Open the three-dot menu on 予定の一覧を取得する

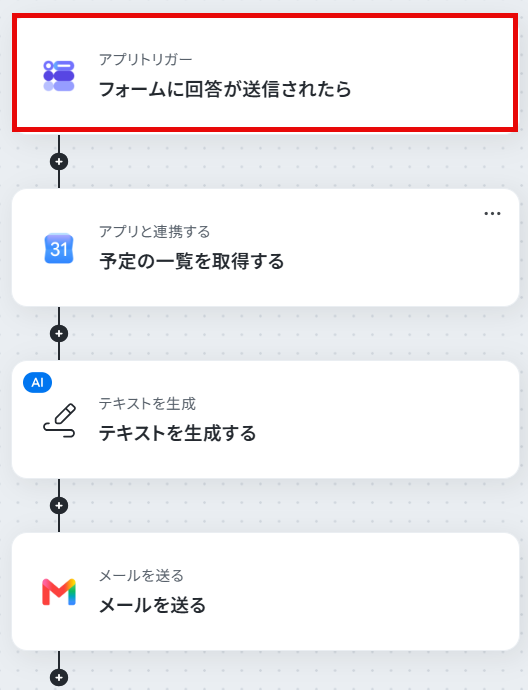492,213
